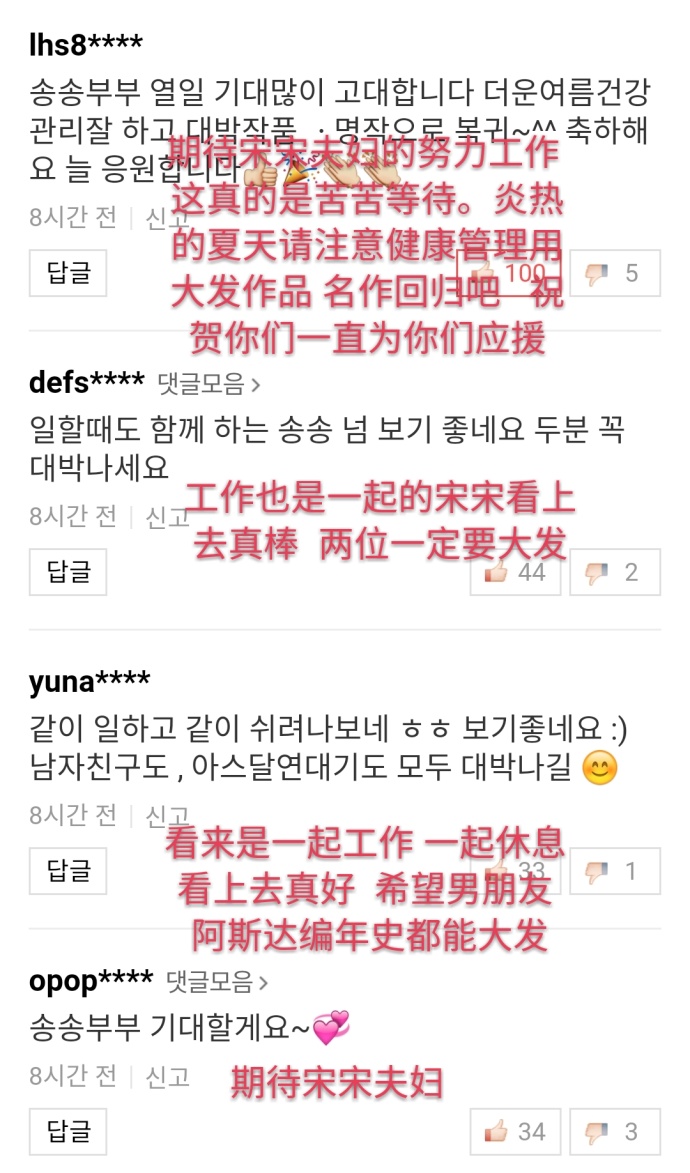The width and height of the screenshot is (690, 1173).
Task: Dislike lhs8's comment with 5 downvotes
Action: [x=614, y=273]
